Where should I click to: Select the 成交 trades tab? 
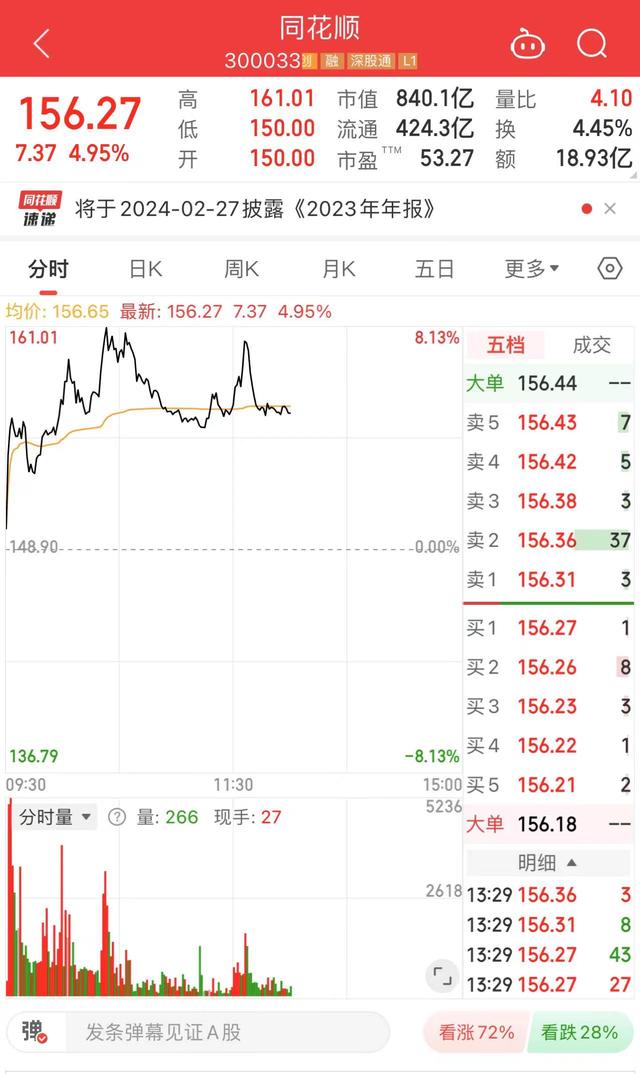(x=591, y=345)
